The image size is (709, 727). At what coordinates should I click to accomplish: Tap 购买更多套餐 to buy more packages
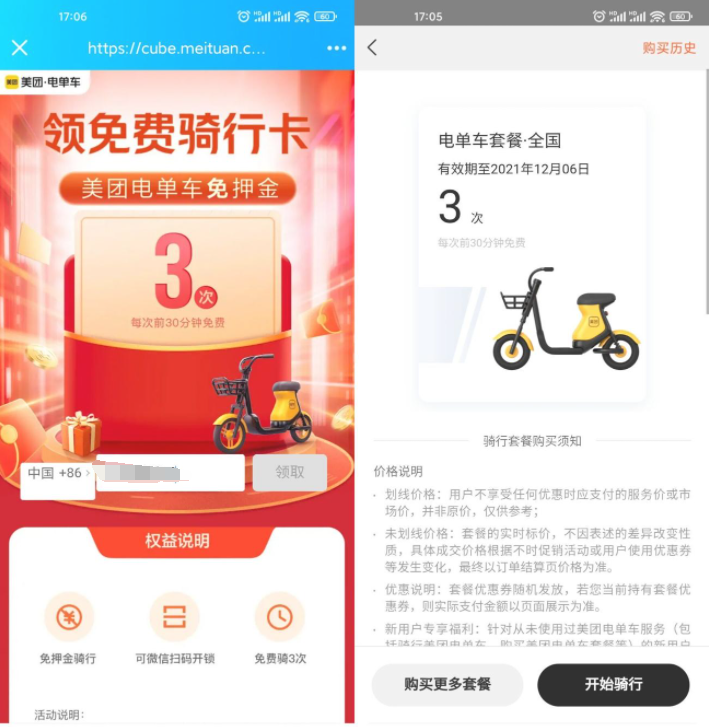447,685
